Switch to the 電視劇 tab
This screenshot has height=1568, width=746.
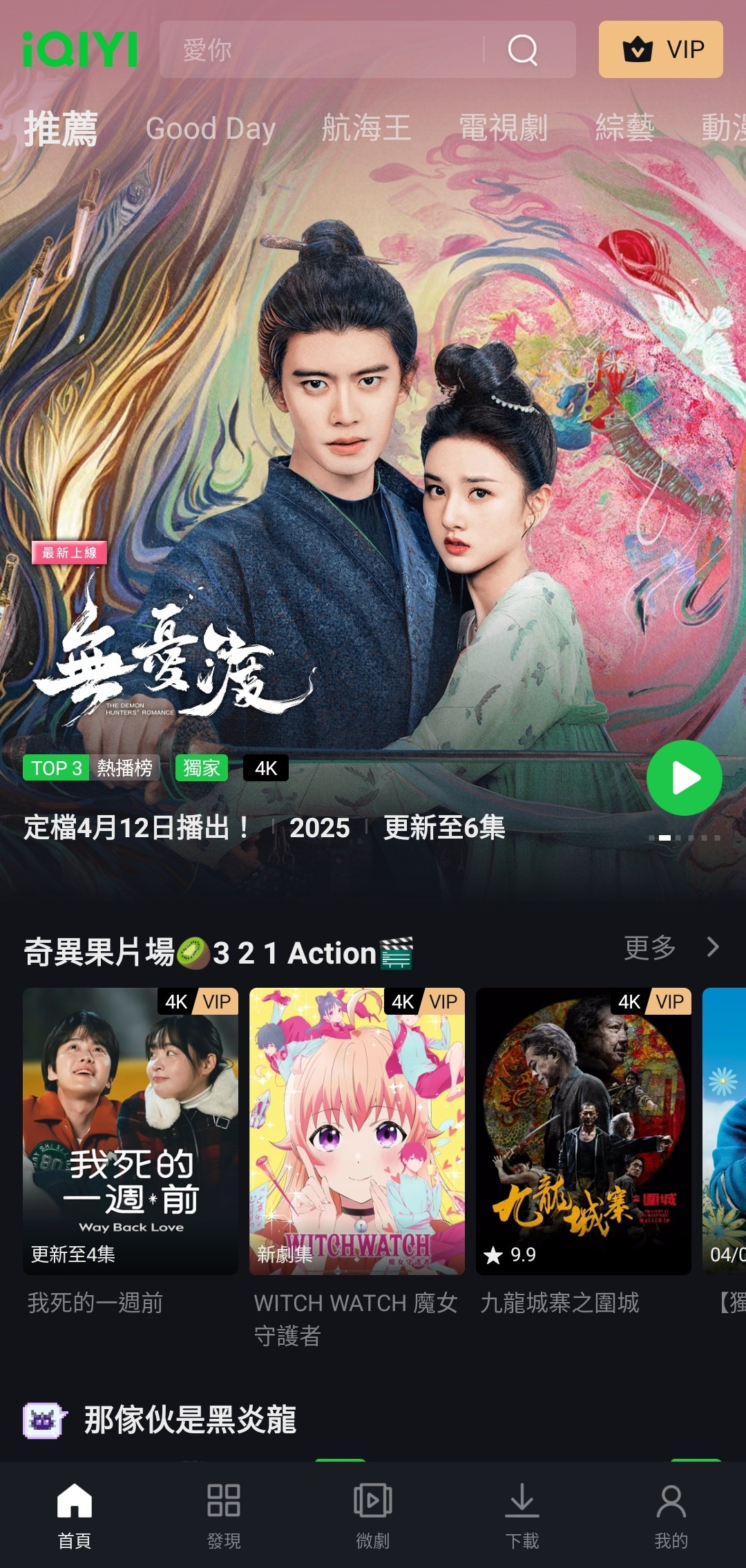click(x=504, y=128)
